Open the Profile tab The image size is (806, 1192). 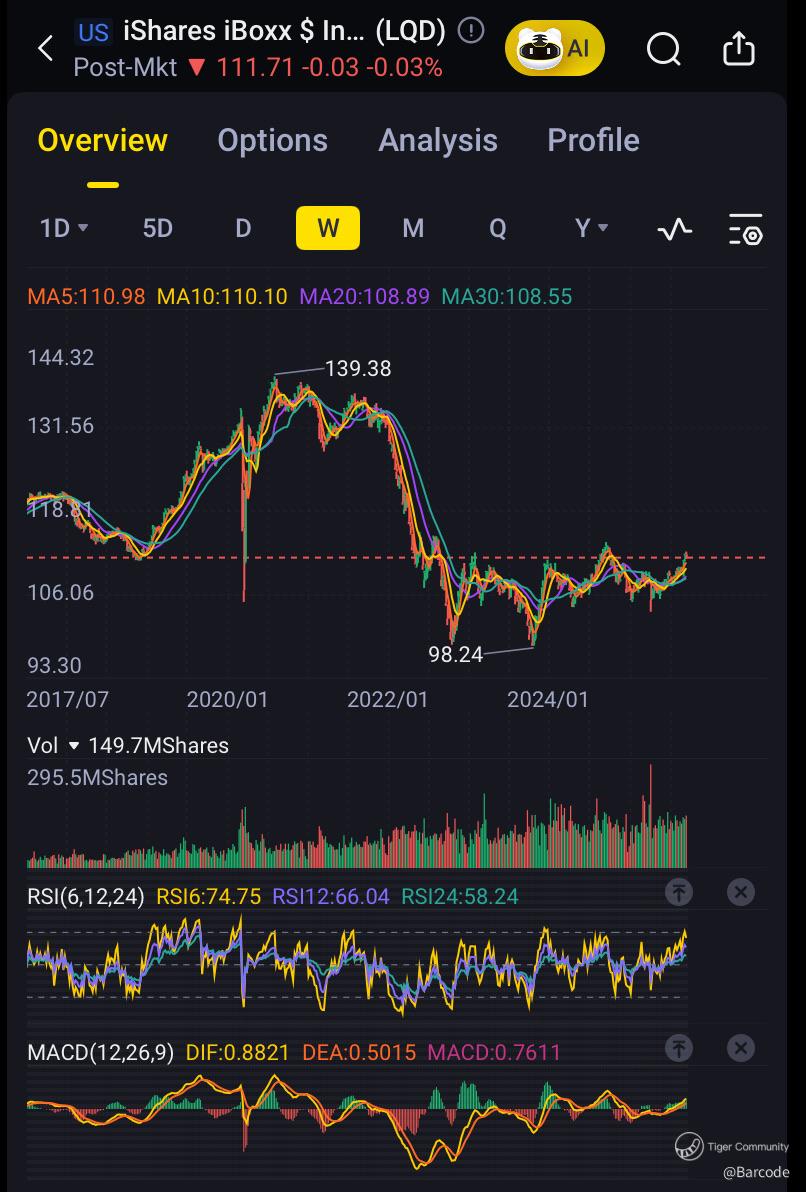(593, 140)
